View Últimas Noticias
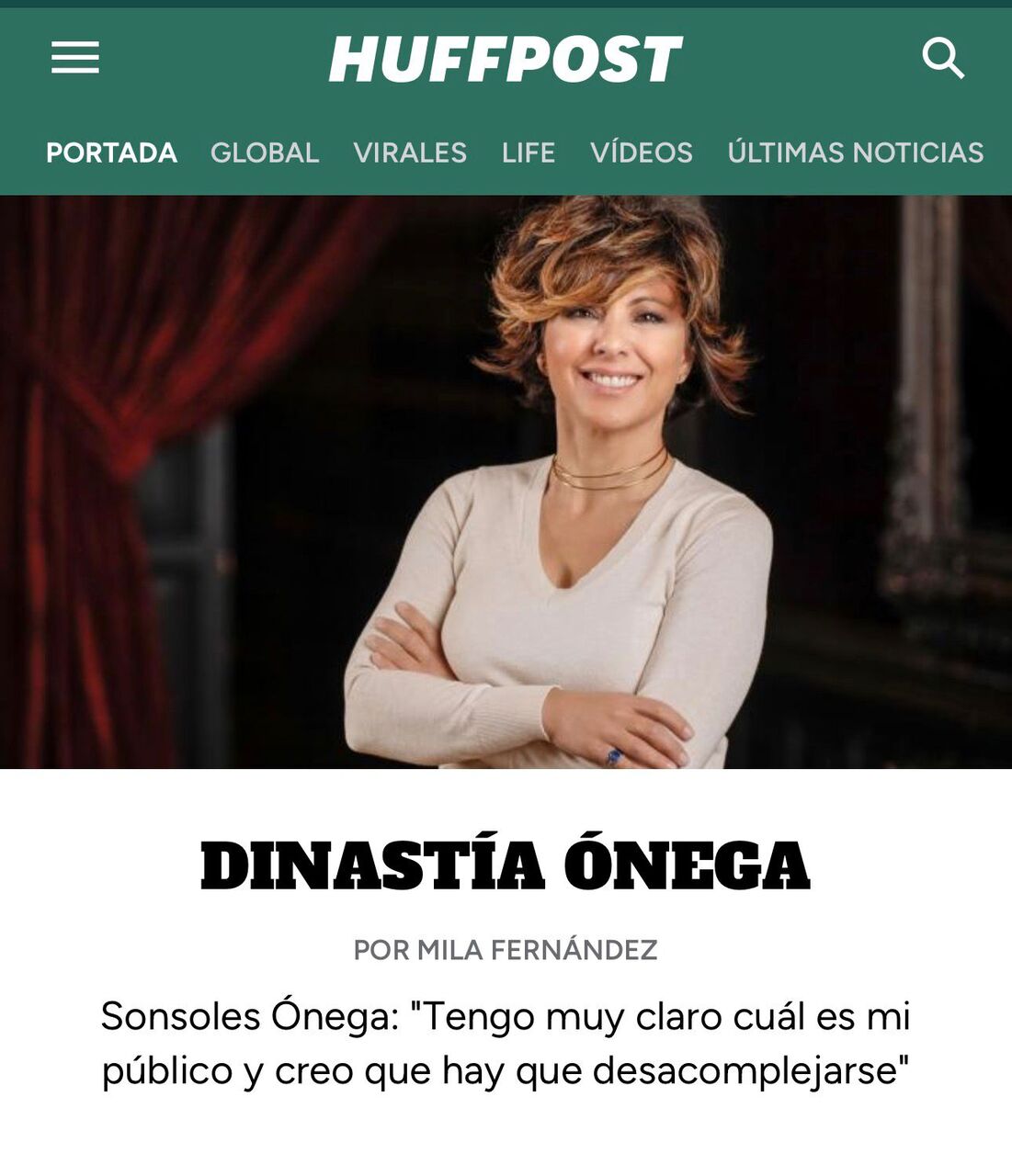This screenshot has height=1176, width=1012. pos(855,153)
